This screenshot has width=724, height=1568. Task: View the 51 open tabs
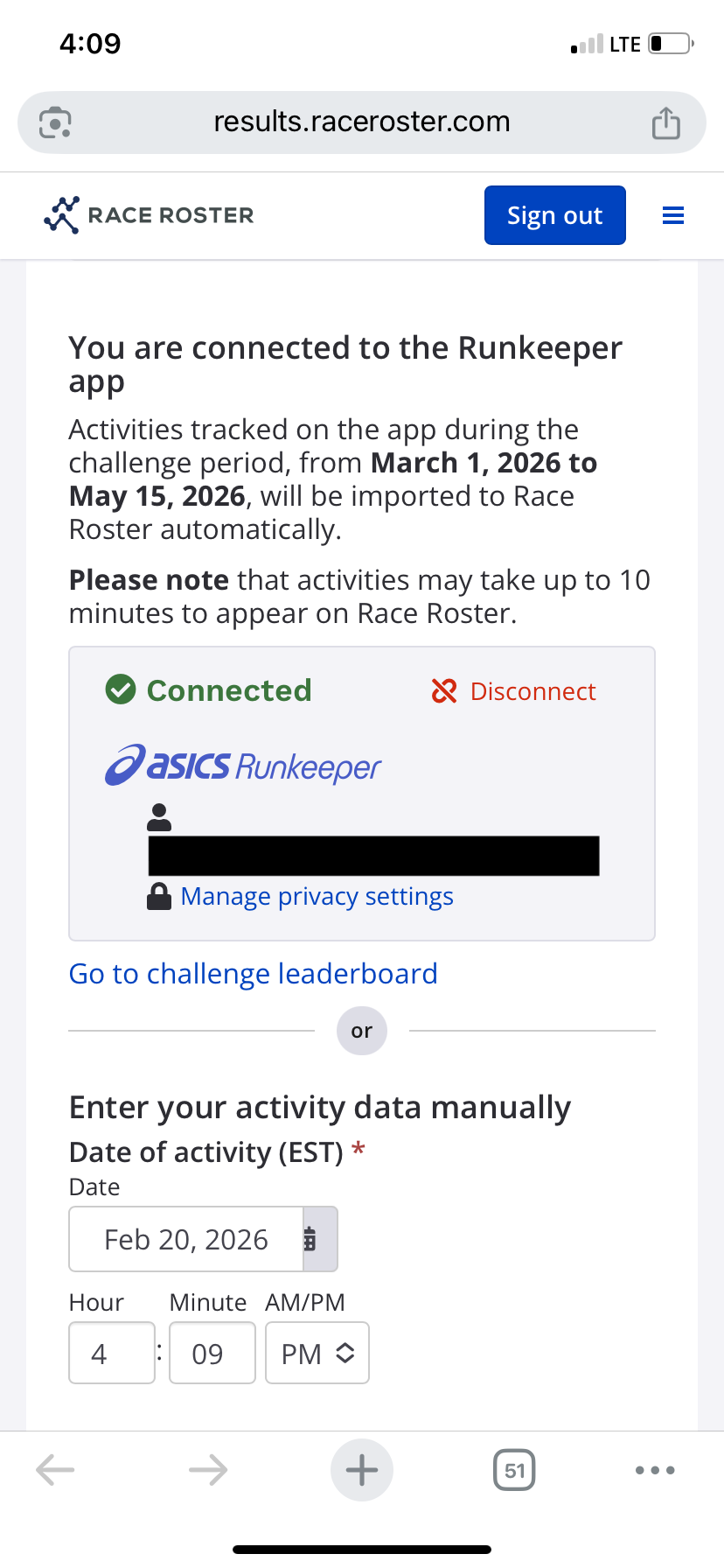(514, 1470)
